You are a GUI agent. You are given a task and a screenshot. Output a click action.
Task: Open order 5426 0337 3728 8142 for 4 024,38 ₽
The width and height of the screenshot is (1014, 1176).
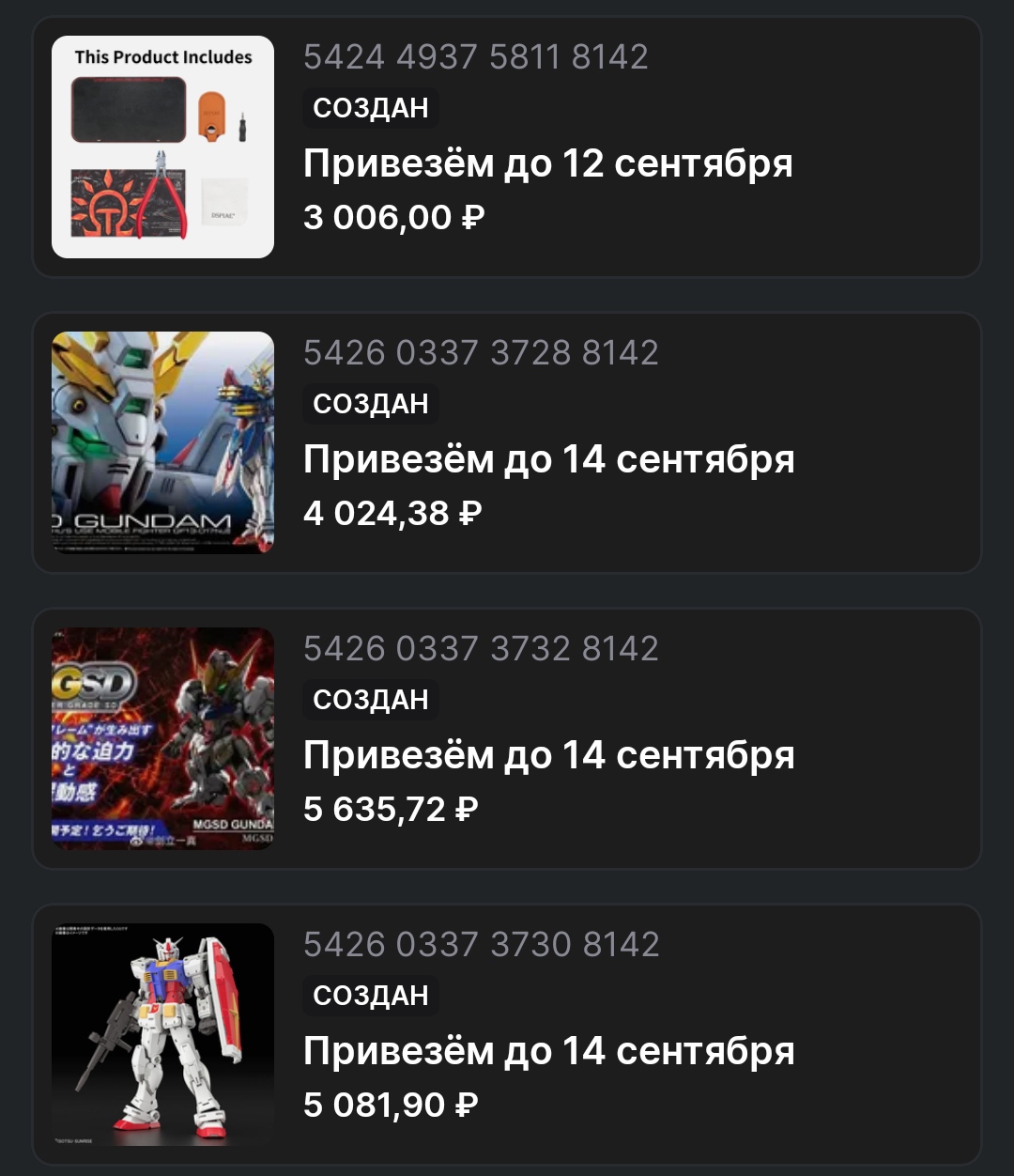point(507,442)
